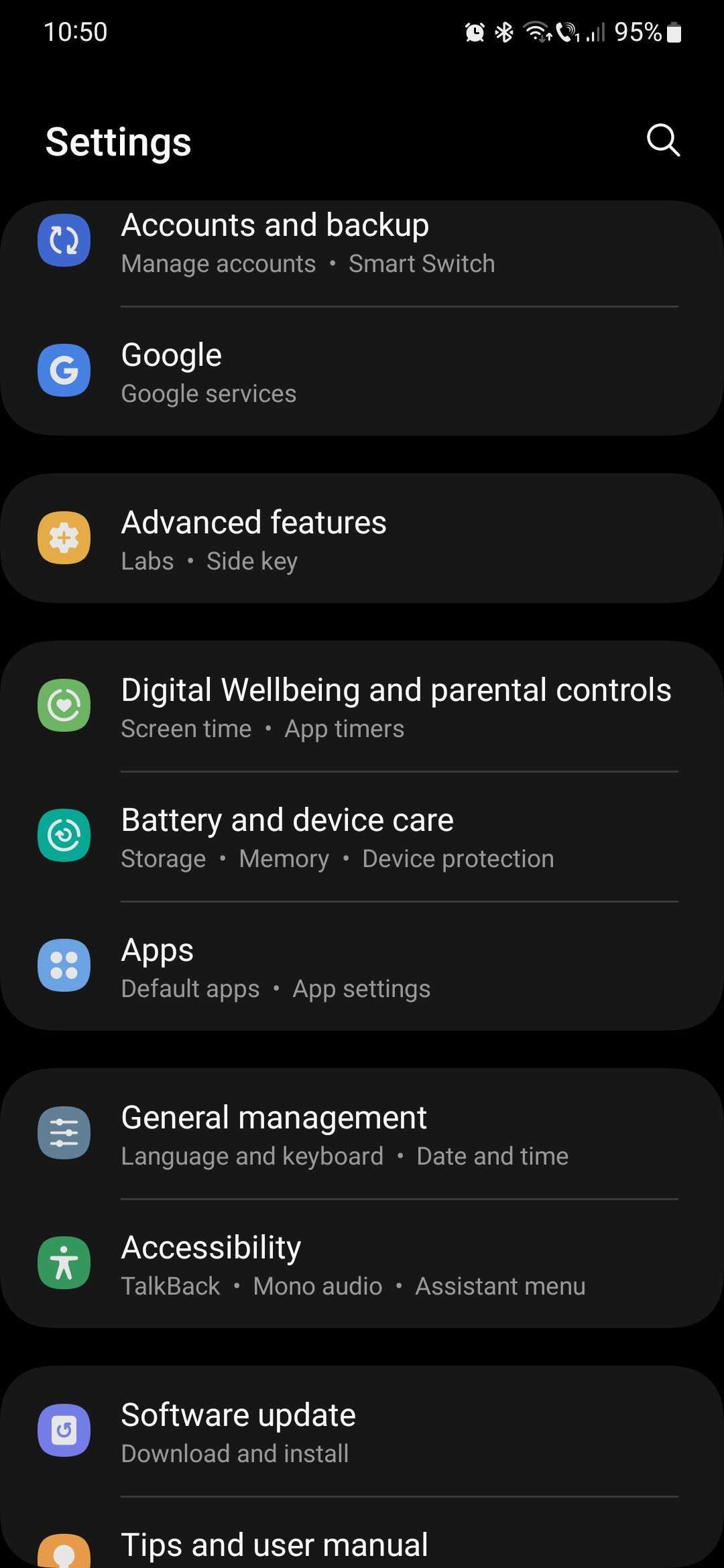Open Digital Wellbeing and parental controls
The width and height of the screenshot is (724, 1568).
[x=362, y=707]
